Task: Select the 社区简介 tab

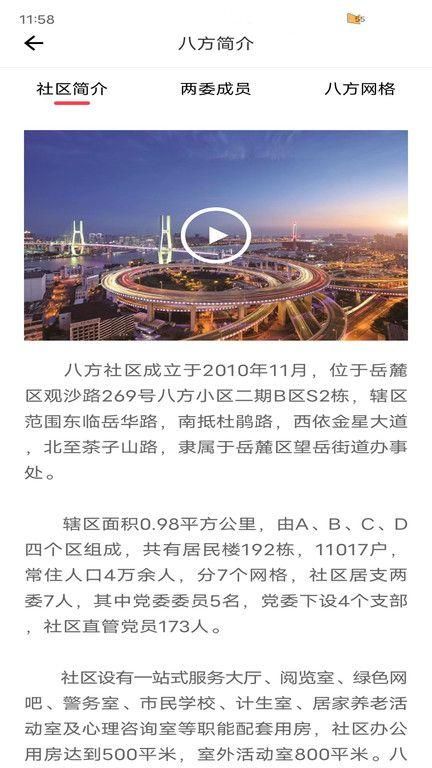Action: [x=72, y=89]
